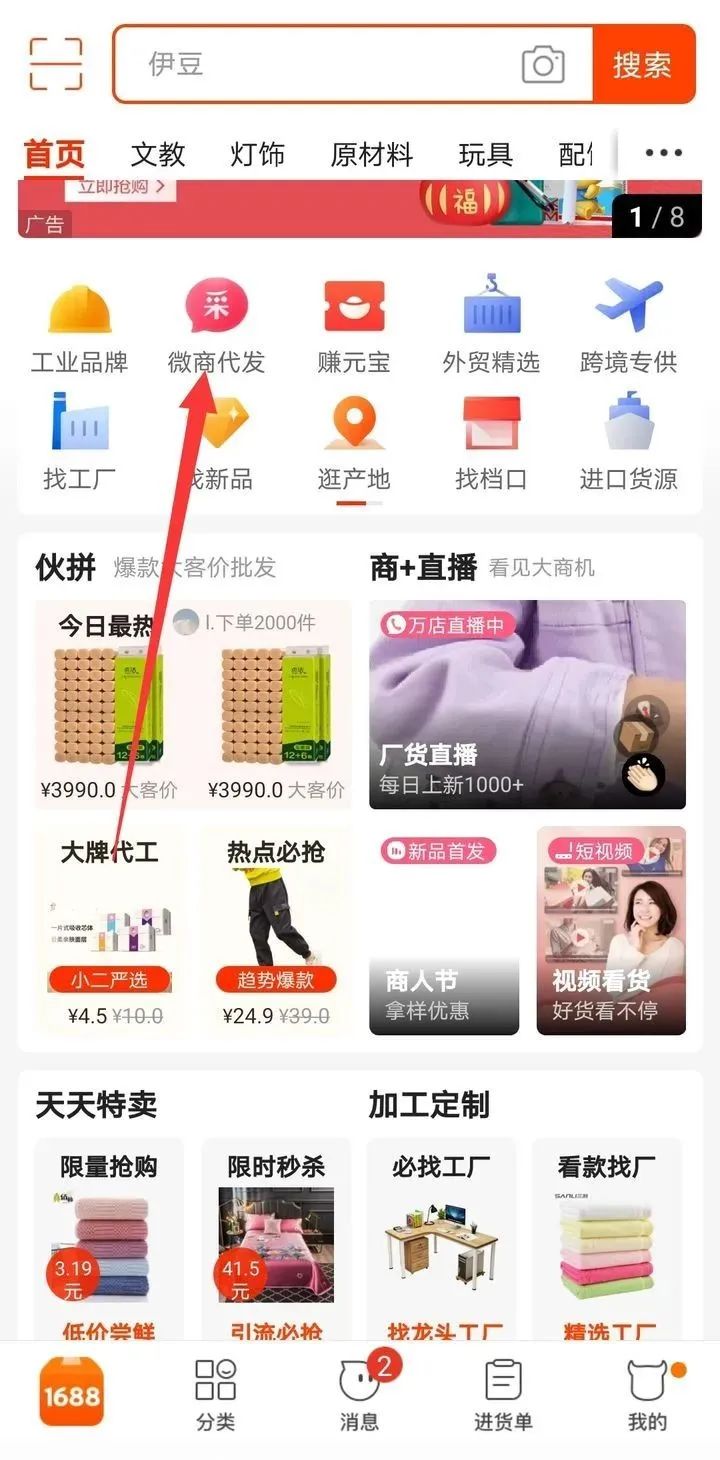The image size is (720, 1460).
Task: Tap the orange 搜索 button
Action: [643, 65]
